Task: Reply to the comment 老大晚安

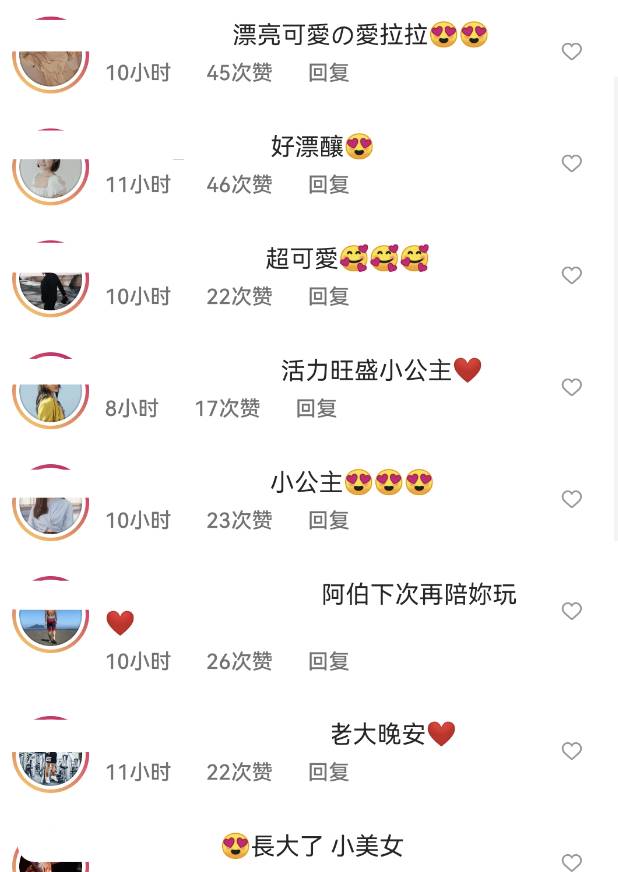Action: coord(328,773)
